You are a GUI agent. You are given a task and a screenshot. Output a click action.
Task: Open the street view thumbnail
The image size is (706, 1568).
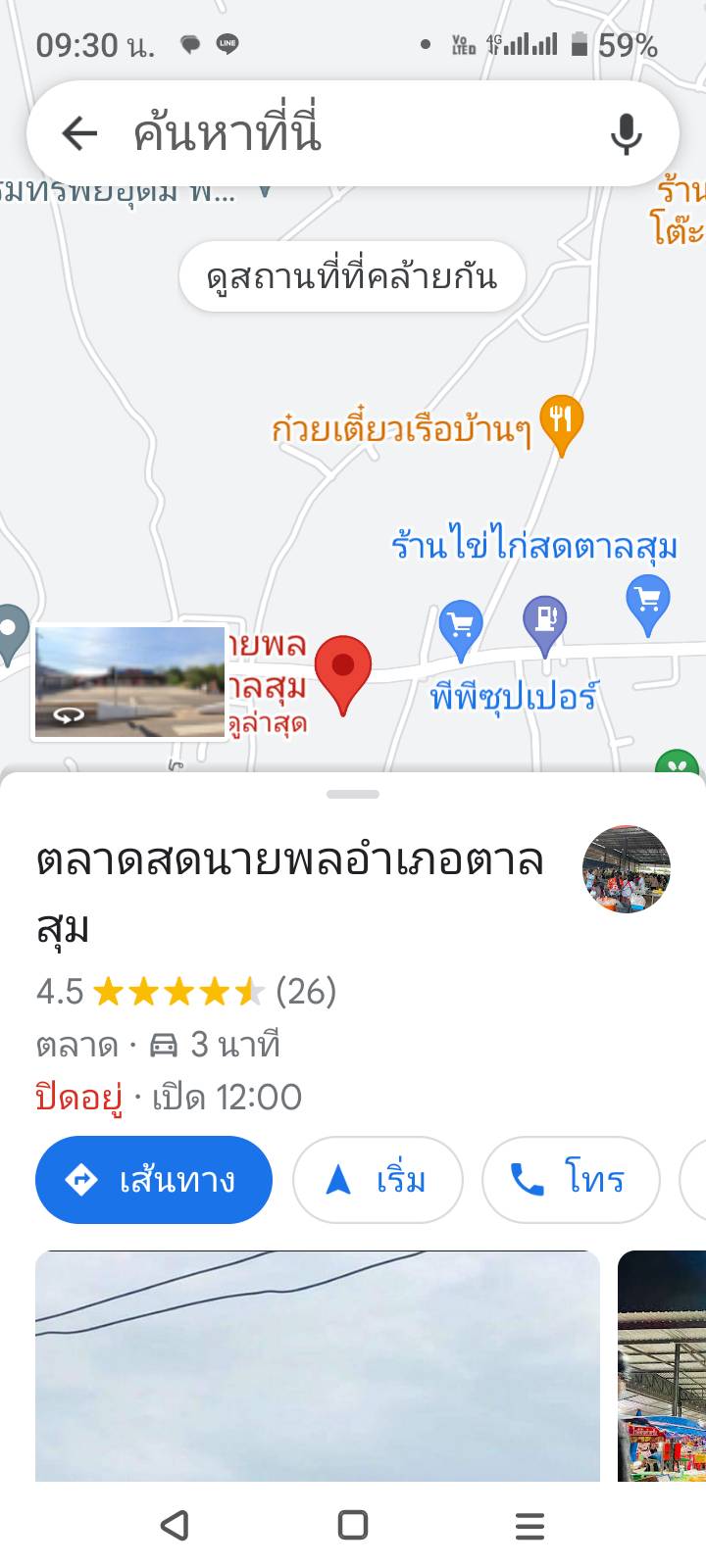point(130,681)
